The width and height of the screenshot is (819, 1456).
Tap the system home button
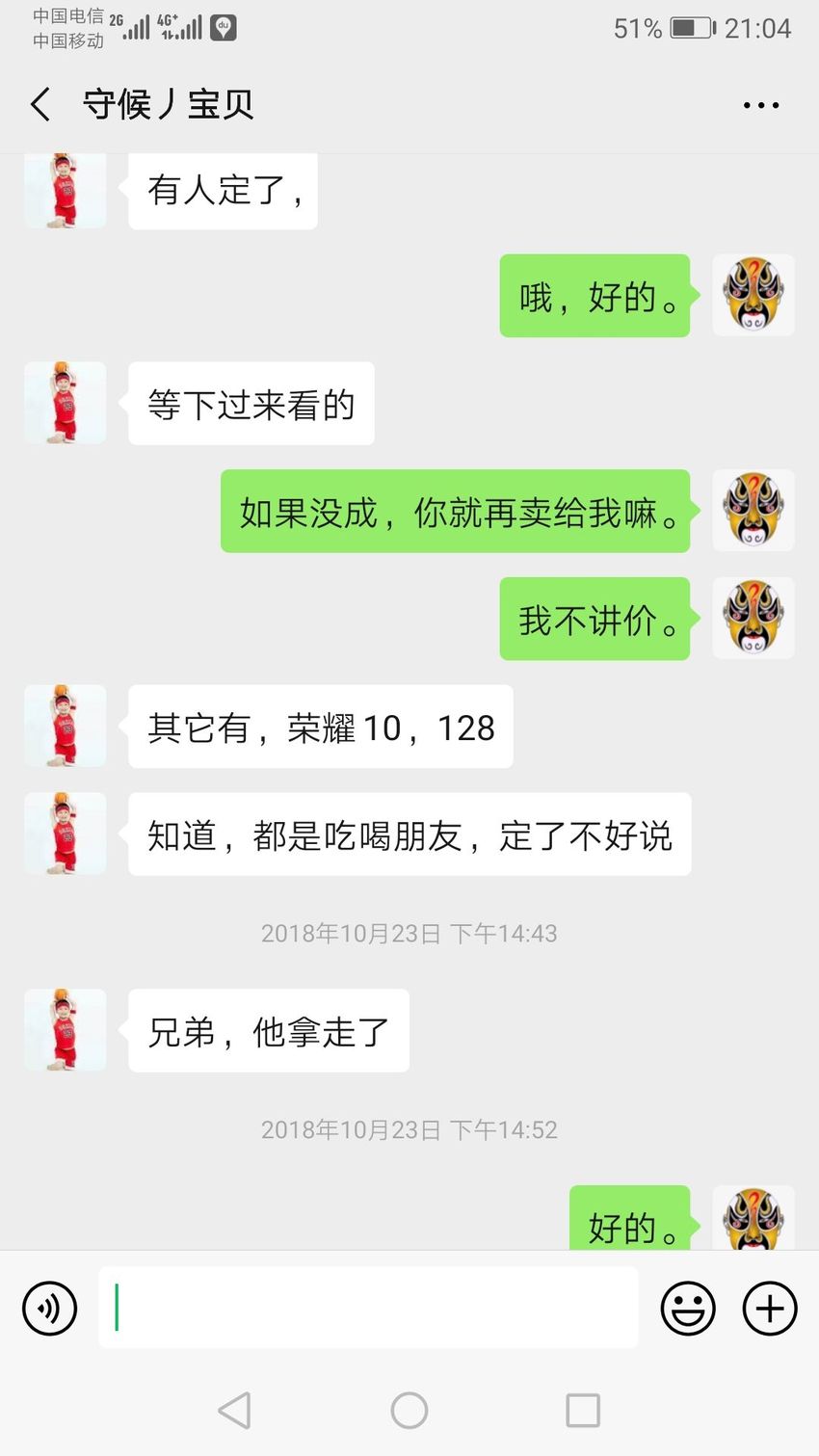(409, 1411)
